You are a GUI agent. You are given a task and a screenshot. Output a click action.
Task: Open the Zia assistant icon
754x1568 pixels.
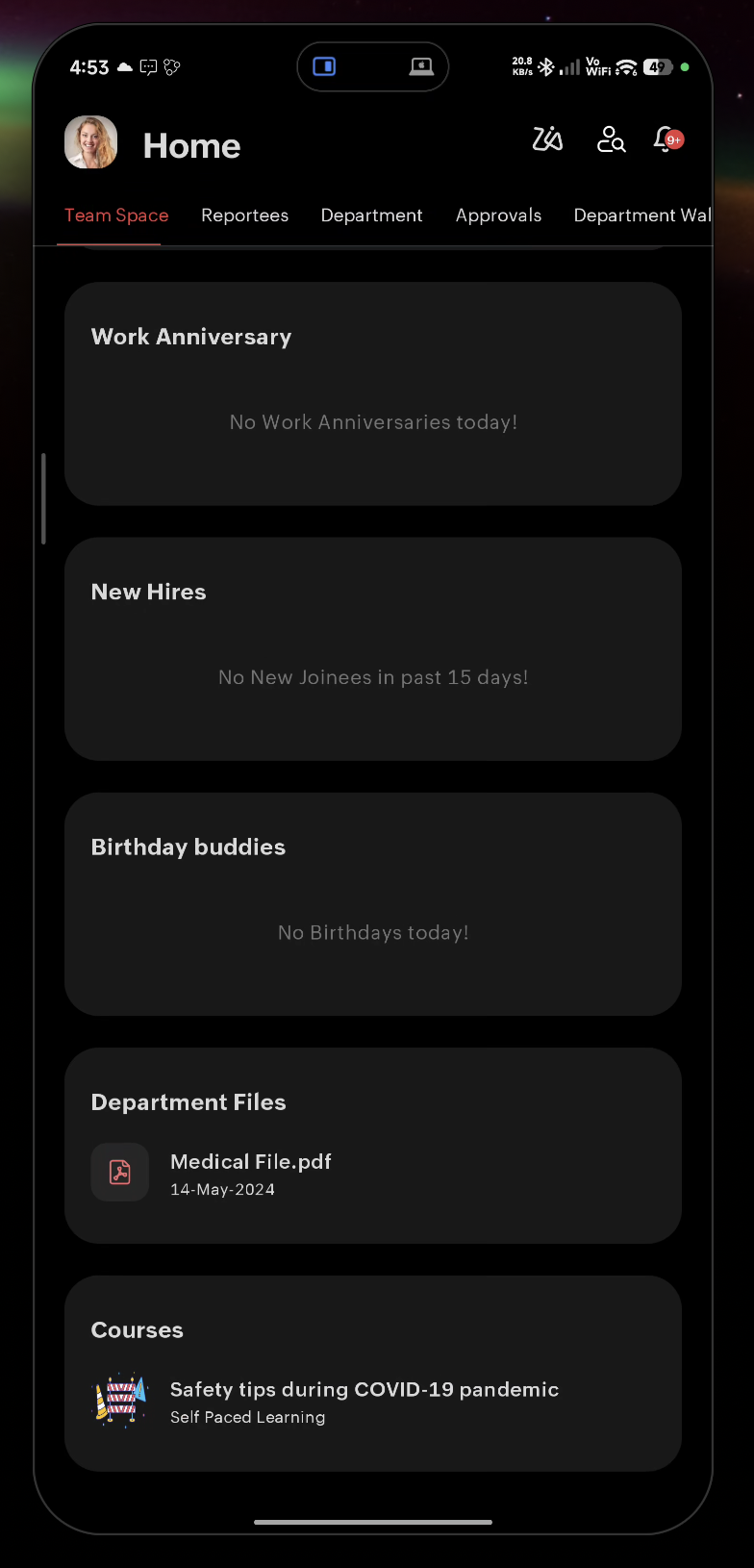tap(547, 140)
